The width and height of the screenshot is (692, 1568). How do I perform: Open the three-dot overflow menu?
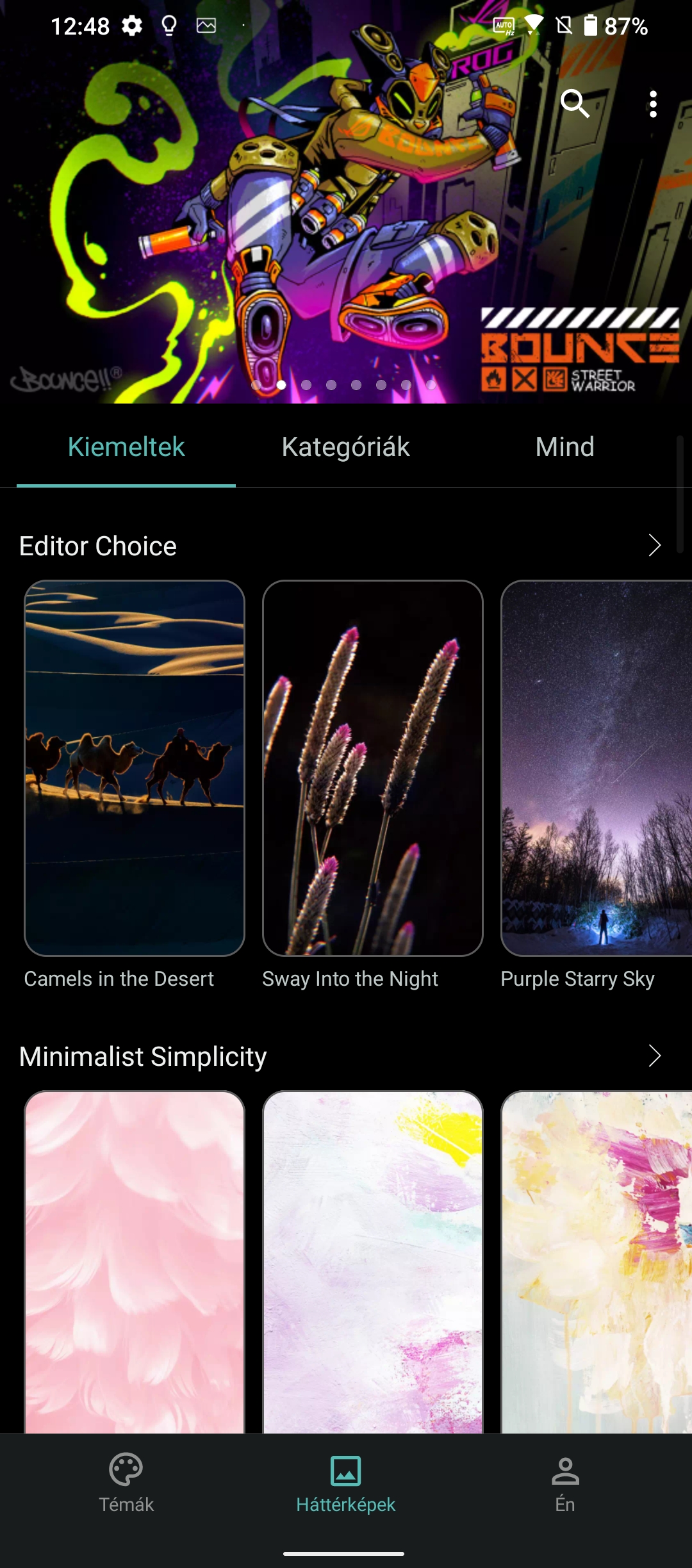pos(653,104)
